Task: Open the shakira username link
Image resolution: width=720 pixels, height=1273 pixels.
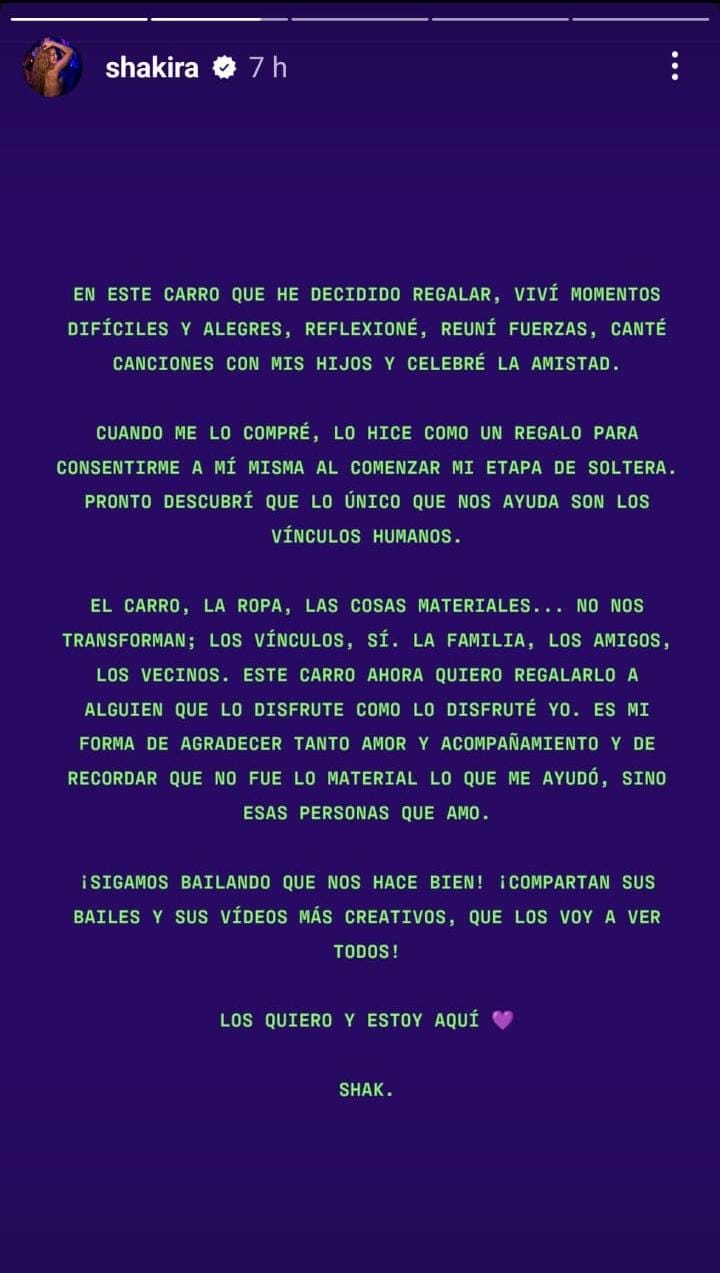Action: 152,68
